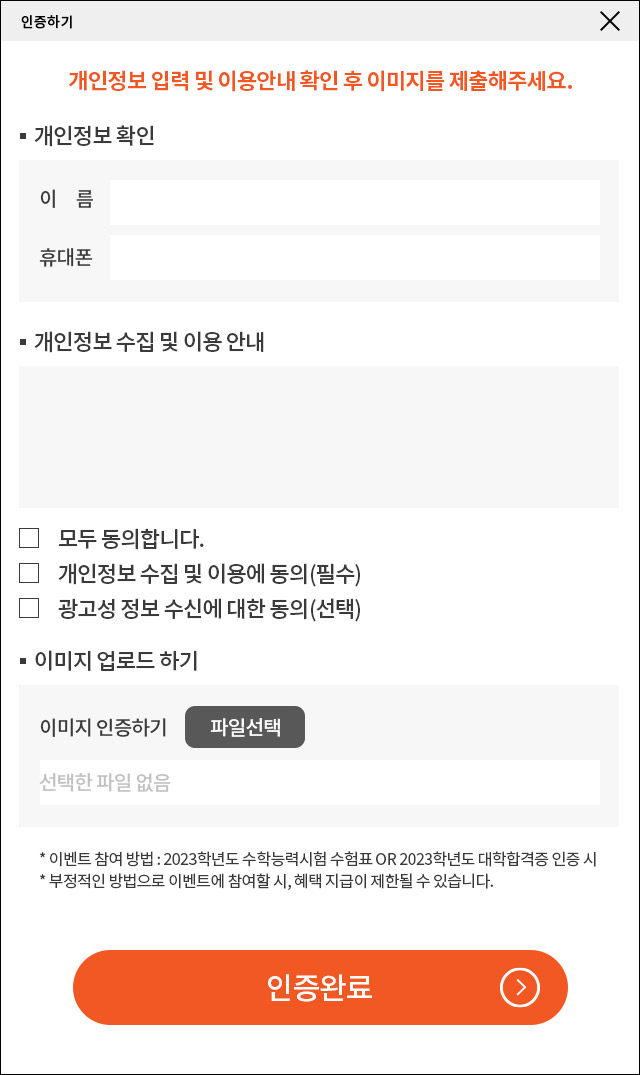Screen dimensions: 640x1075
Task: Agree to 개인정보 수집 및 이용 (필수)
Action: [x=29, y=573]
